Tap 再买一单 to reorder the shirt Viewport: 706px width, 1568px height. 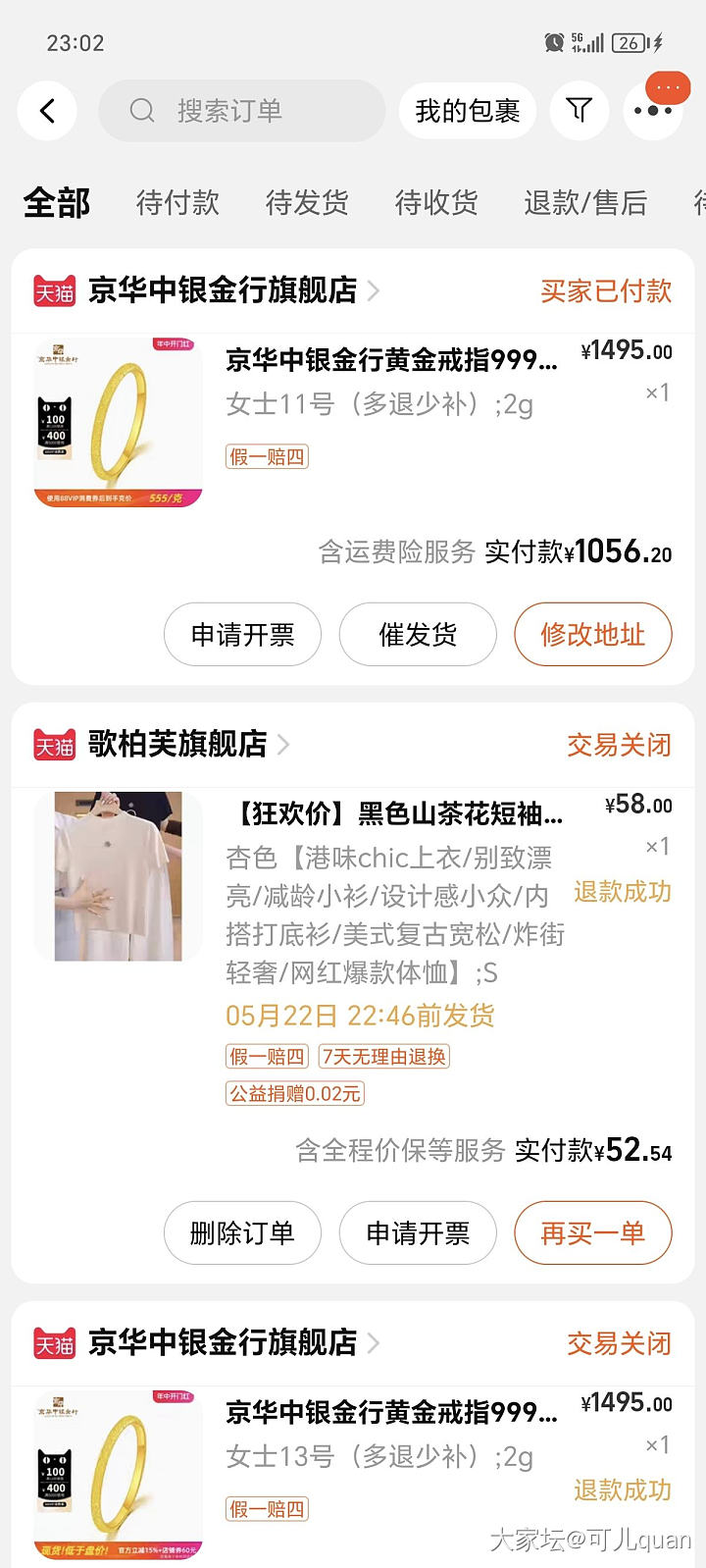click(592, 1233)
